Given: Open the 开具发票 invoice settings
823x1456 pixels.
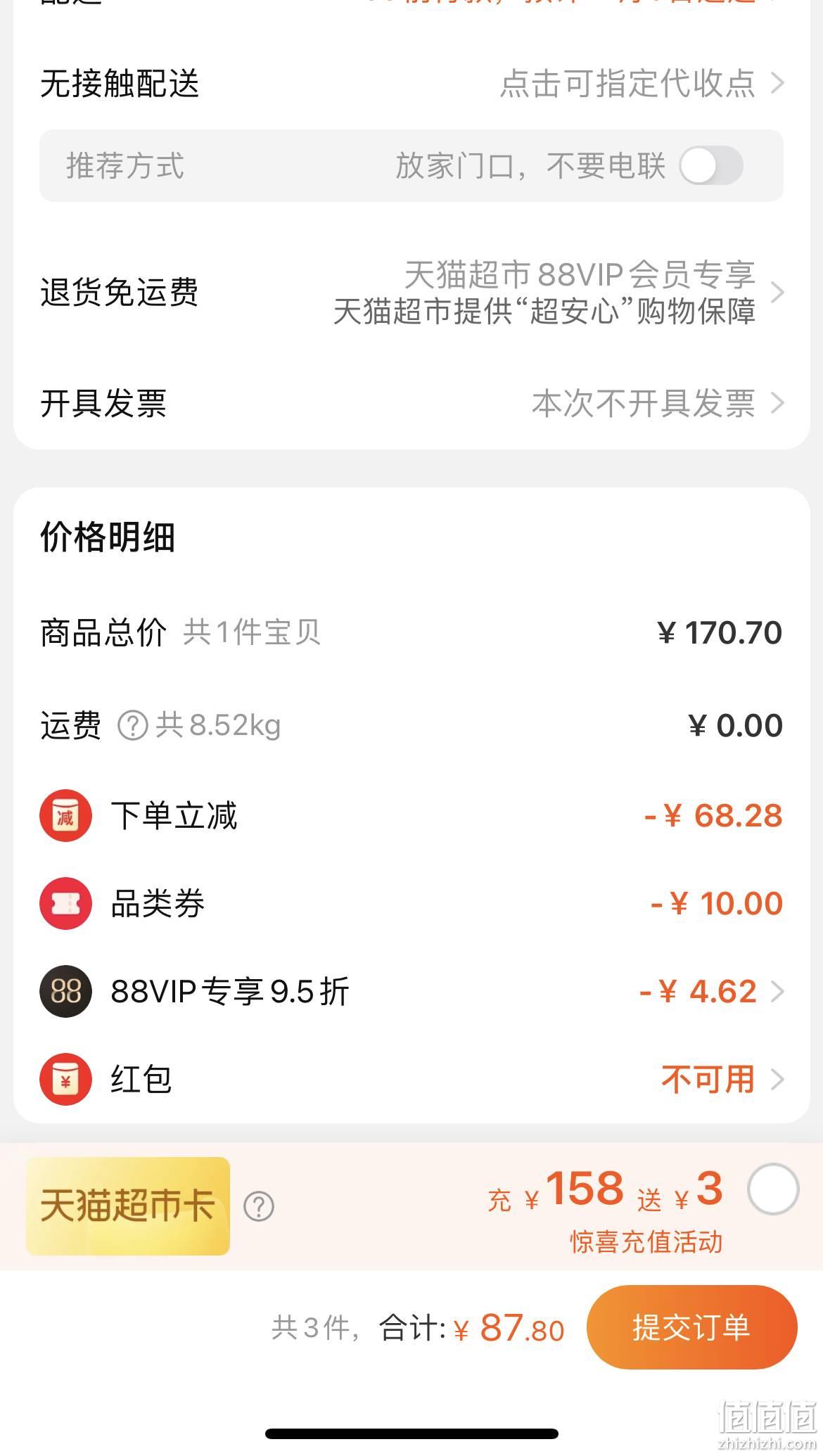Looking at the screenshot, I should 412,404.
